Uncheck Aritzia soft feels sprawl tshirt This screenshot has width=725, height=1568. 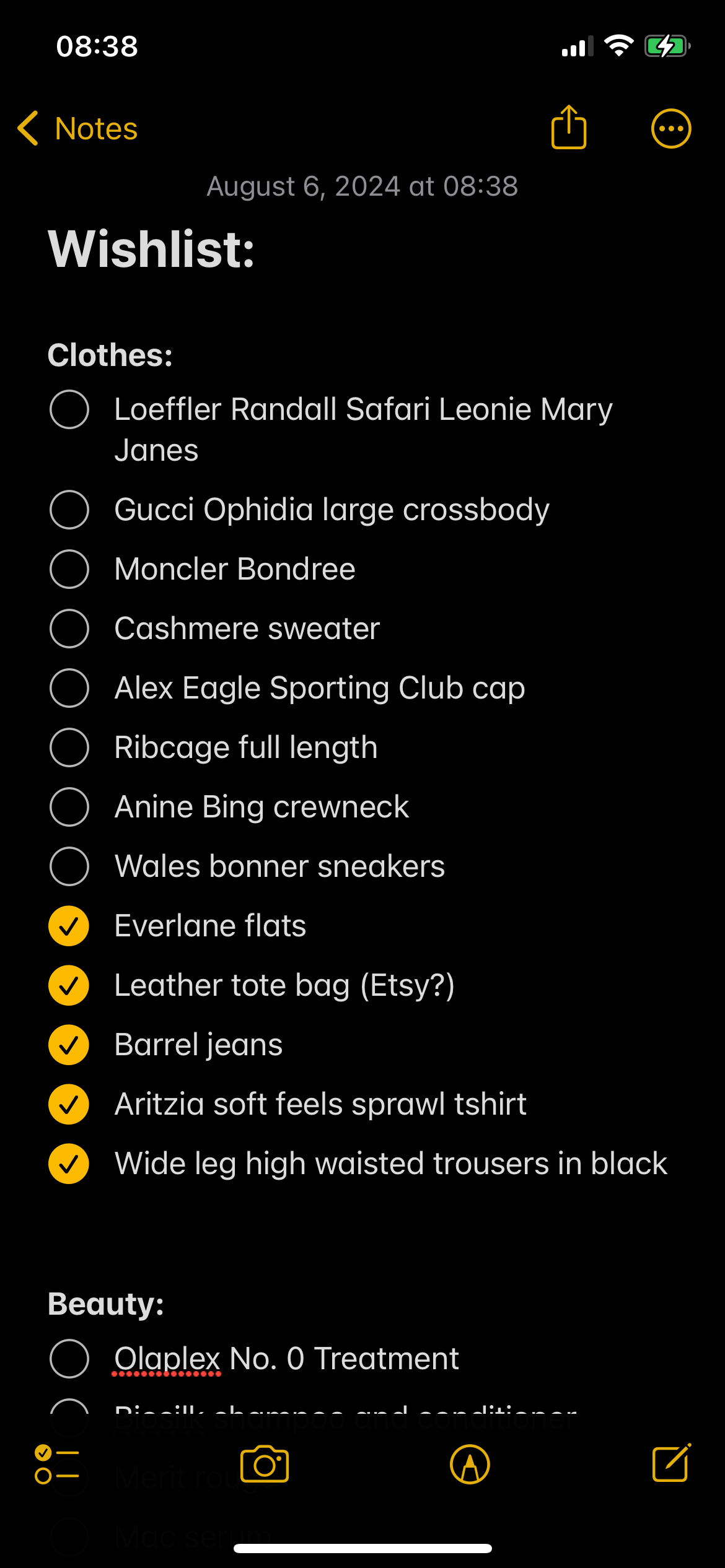[69, 1104]
